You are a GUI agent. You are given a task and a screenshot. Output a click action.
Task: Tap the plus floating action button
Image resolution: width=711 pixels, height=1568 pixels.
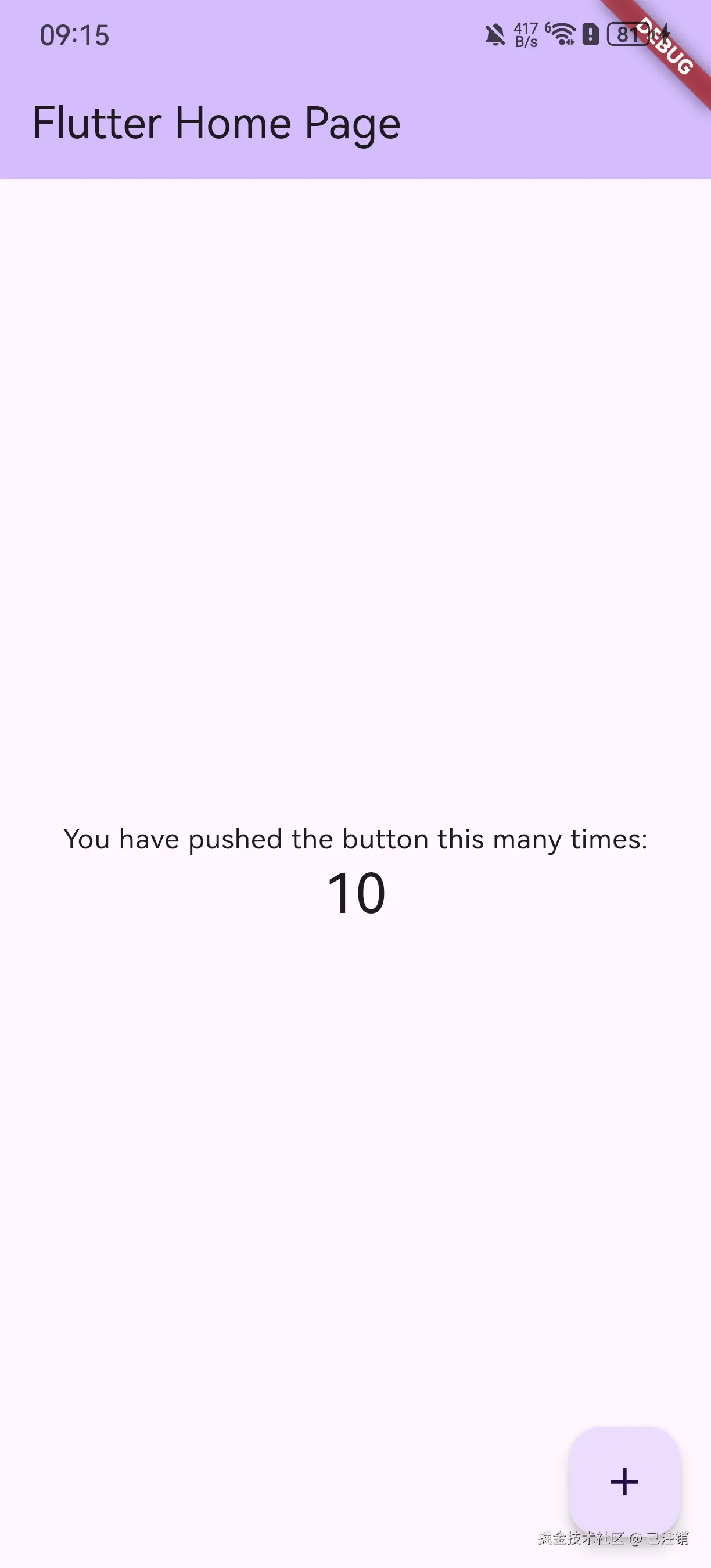point(624,1481)
